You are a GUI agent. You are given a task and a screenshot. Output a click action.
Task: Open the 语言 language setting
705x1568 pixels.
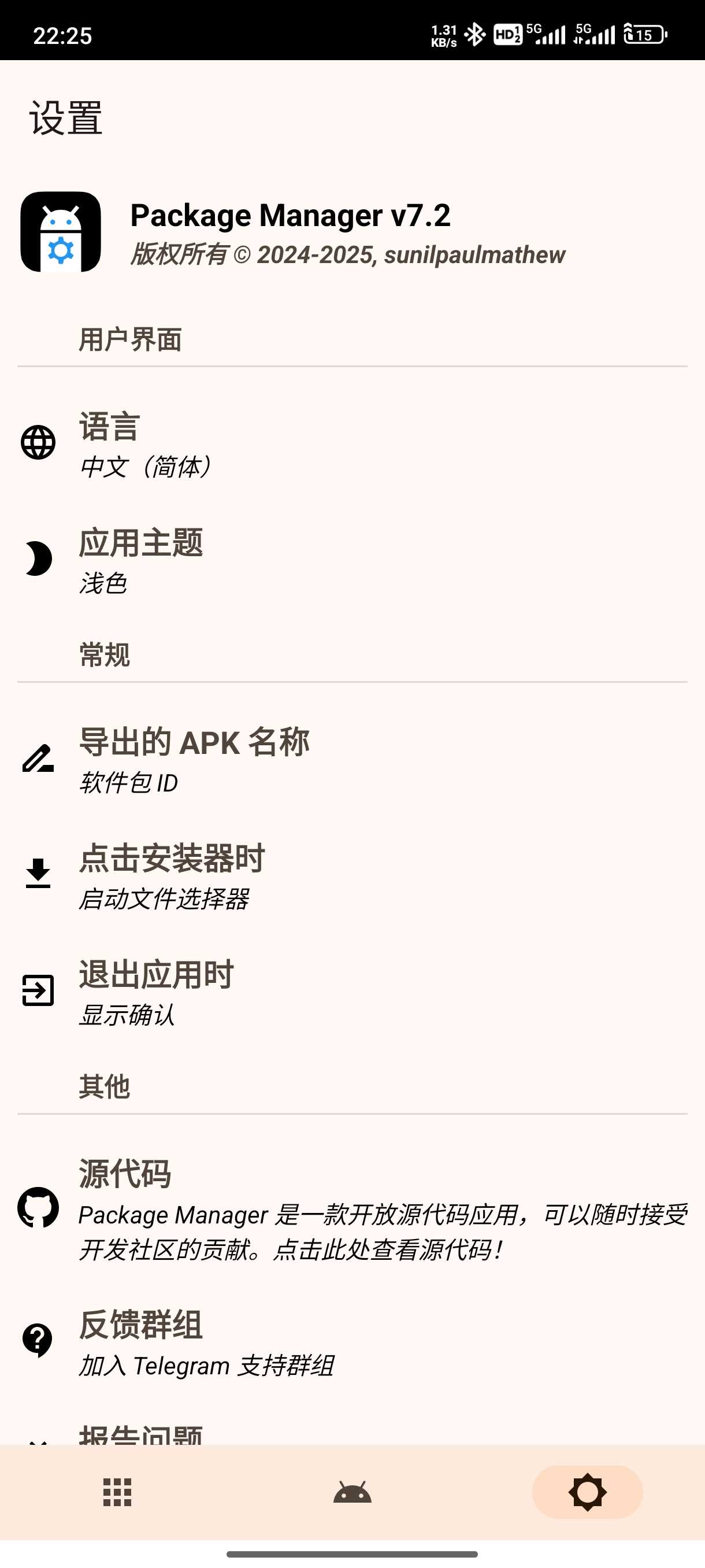coord(352,443)
